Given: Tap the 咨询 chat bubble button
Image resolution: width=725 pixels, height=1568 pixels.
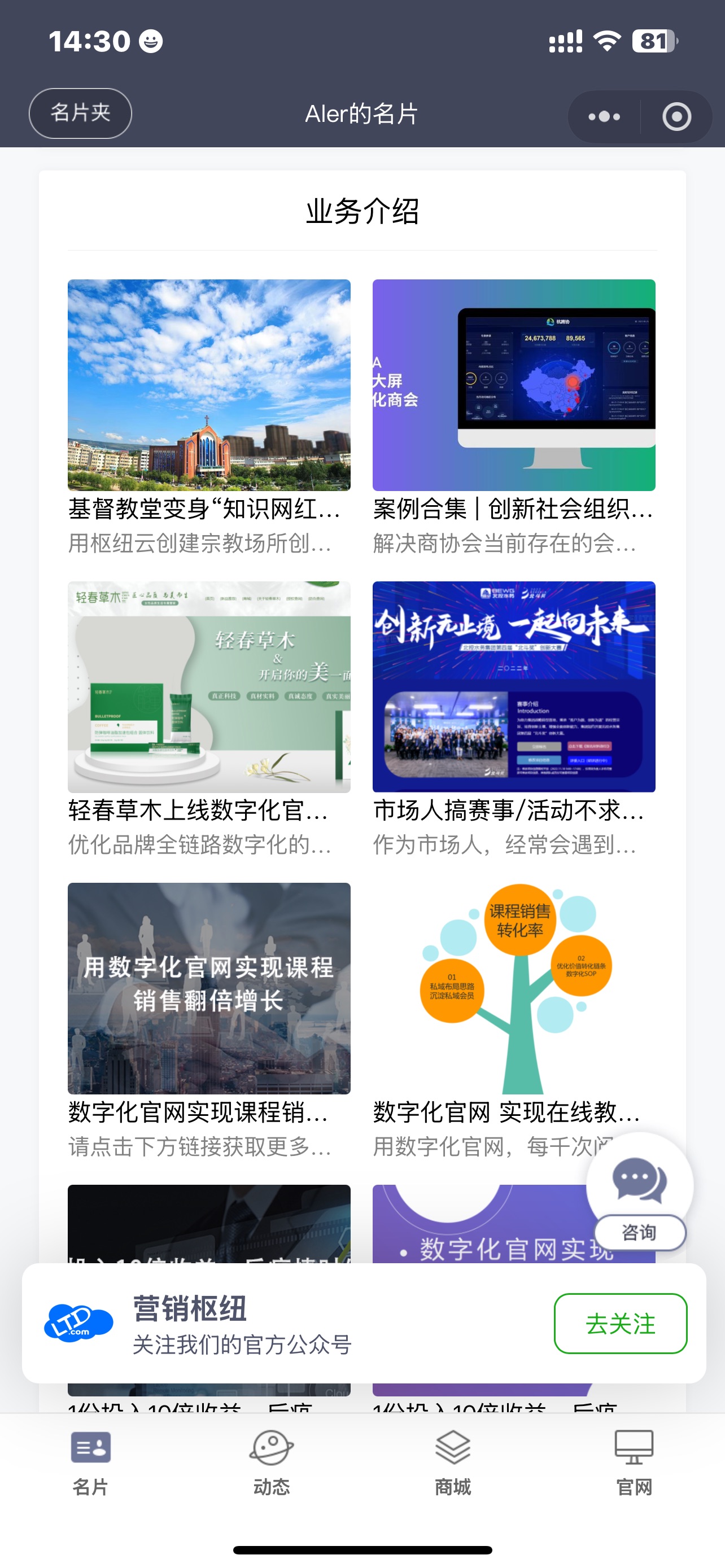Looking at the screenshot, I should click(639, 1190).
